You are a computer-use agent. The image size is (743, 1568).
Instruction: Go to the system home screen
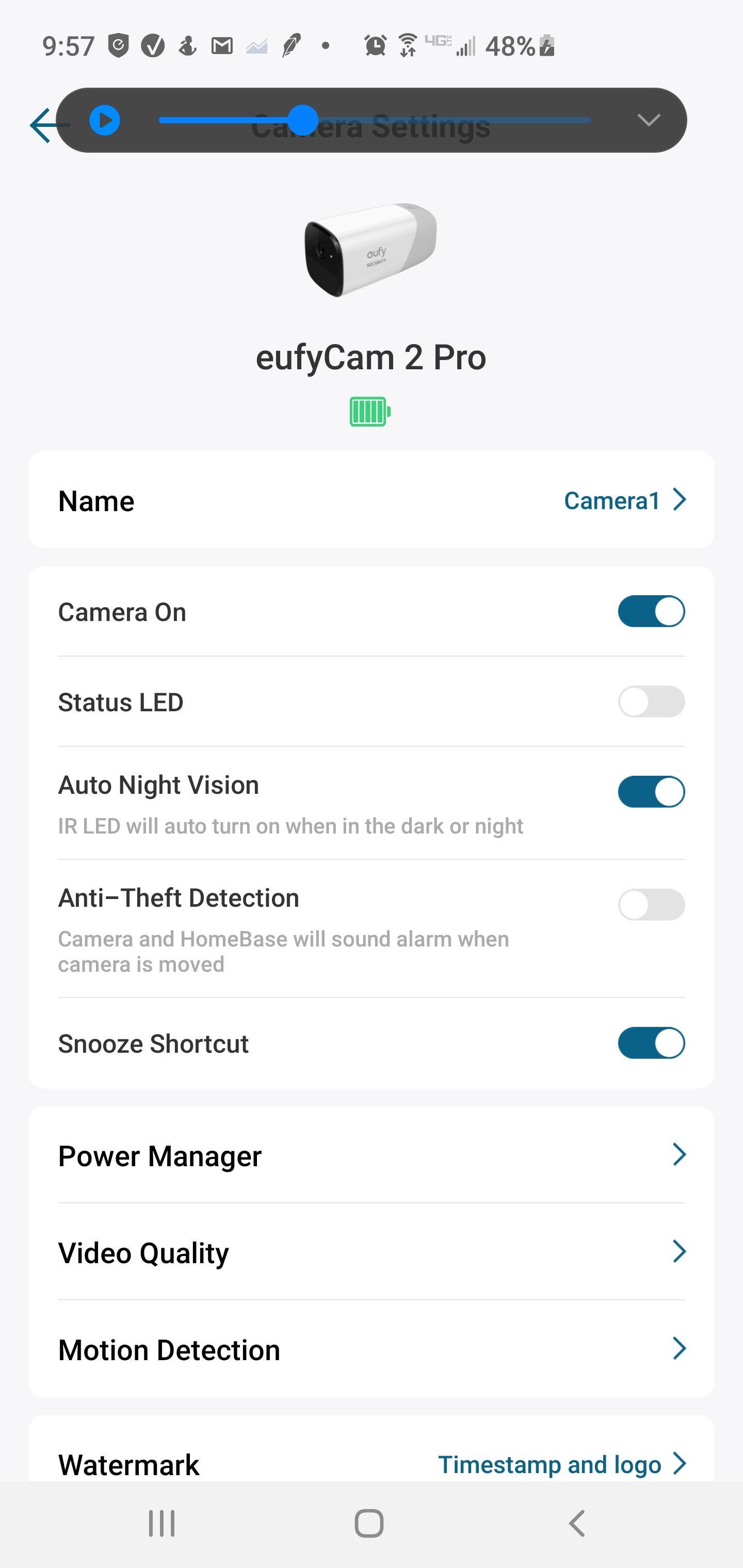point(369,1524)
